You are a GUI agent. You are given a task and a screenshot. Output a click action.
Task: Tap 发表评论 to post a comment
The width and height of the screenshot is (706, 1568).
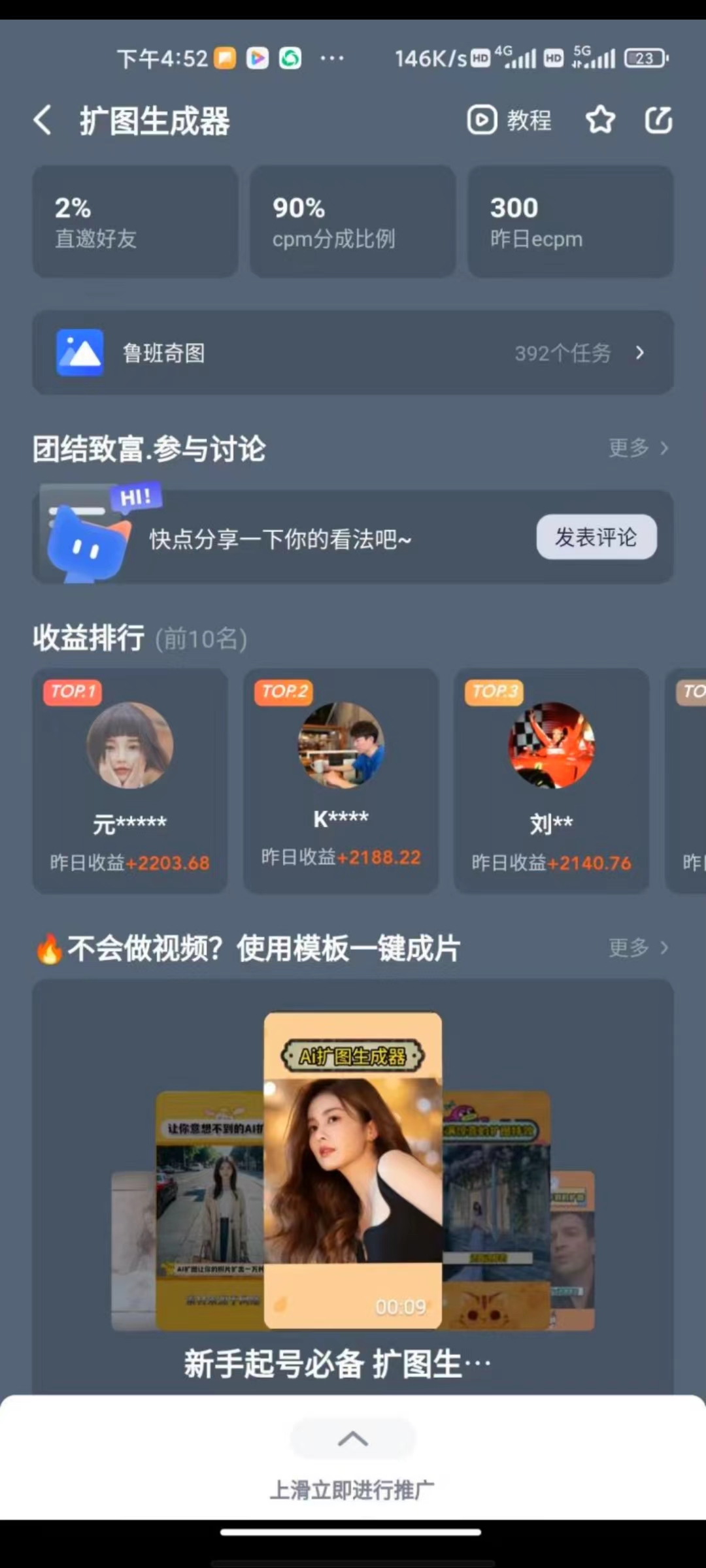pyautogui.click(x=596, y=537)
